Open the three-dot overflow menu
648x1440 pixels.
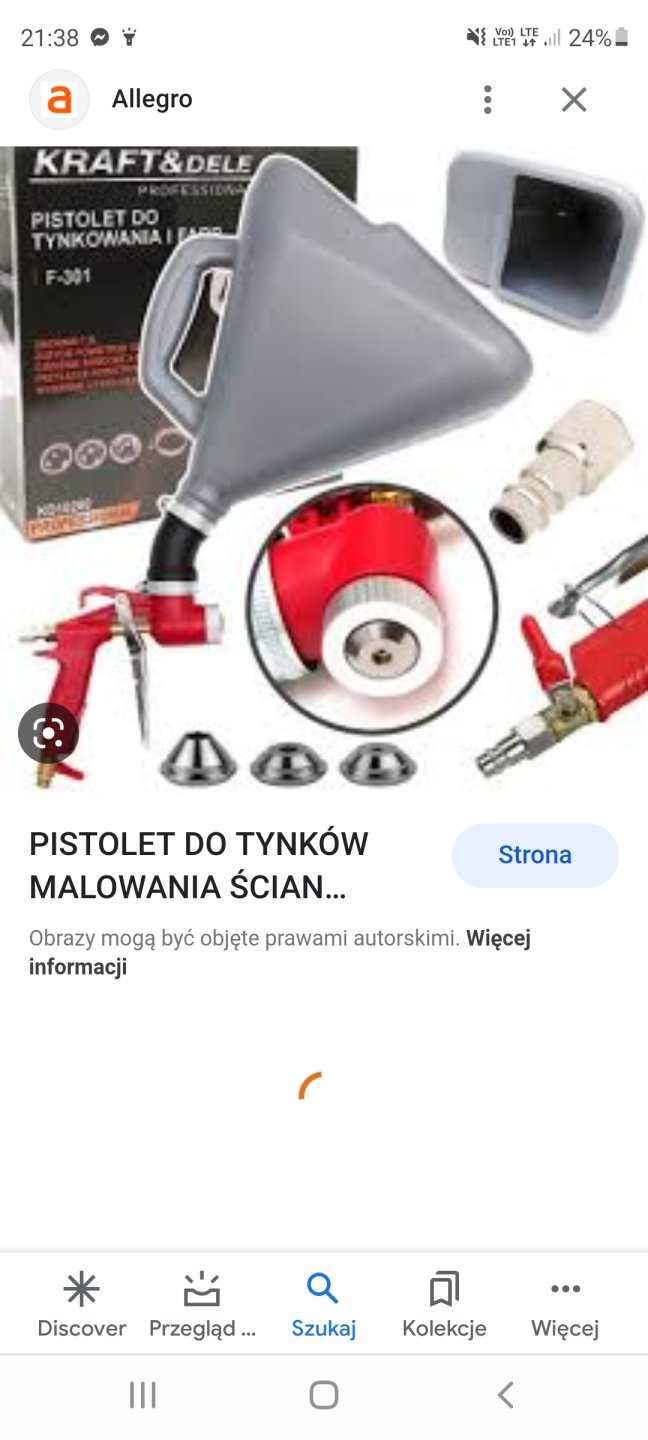pos(487,99)
